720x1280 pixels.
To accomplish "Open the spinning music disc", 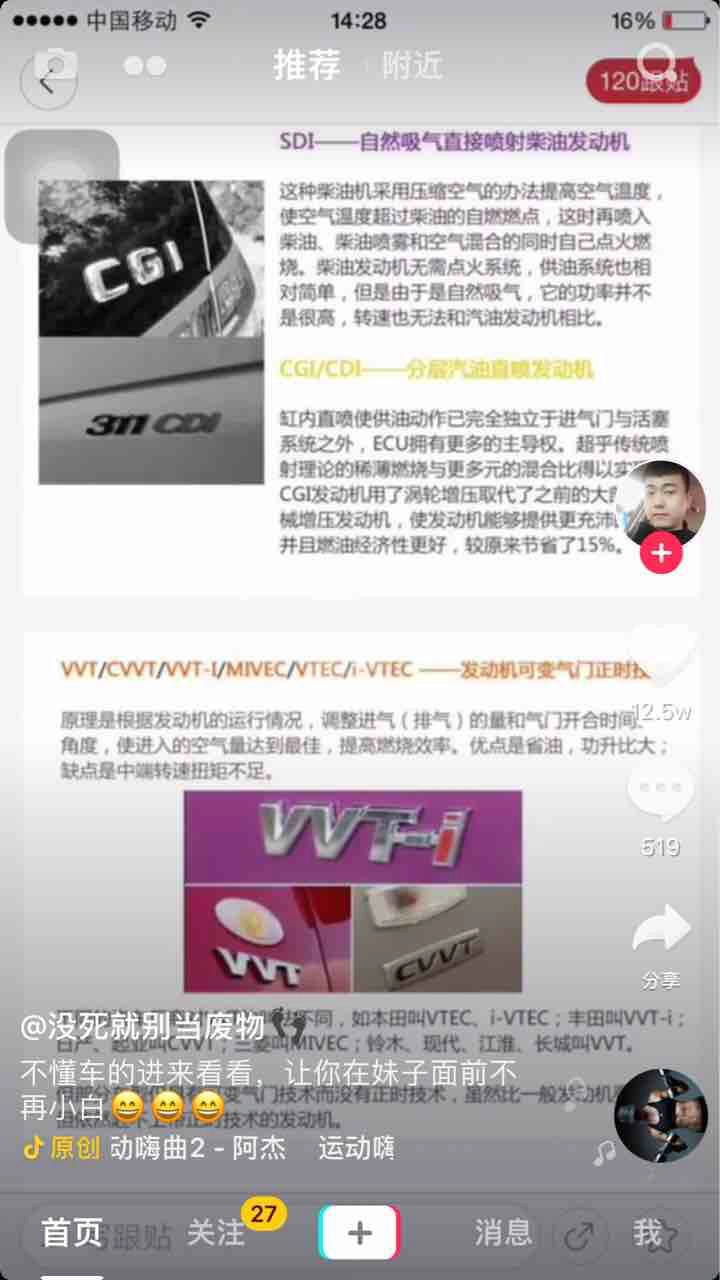I will [x=660, y=1115].
